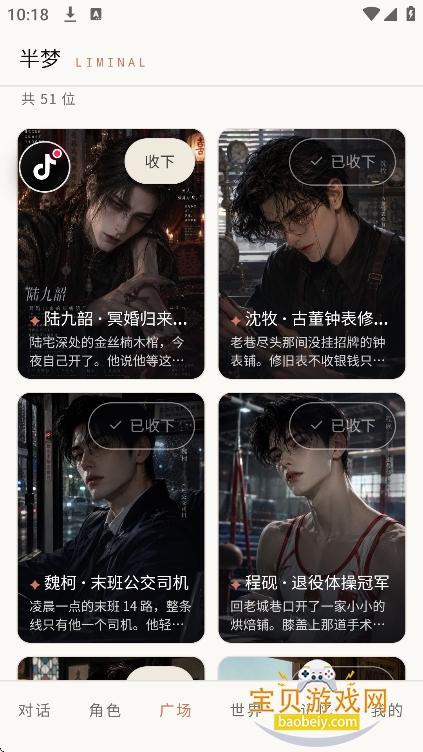Viewport: 423px width, 752px height.
Task: Select the 广场 tab
Action: pyautogui.click(x=176, y=710)
